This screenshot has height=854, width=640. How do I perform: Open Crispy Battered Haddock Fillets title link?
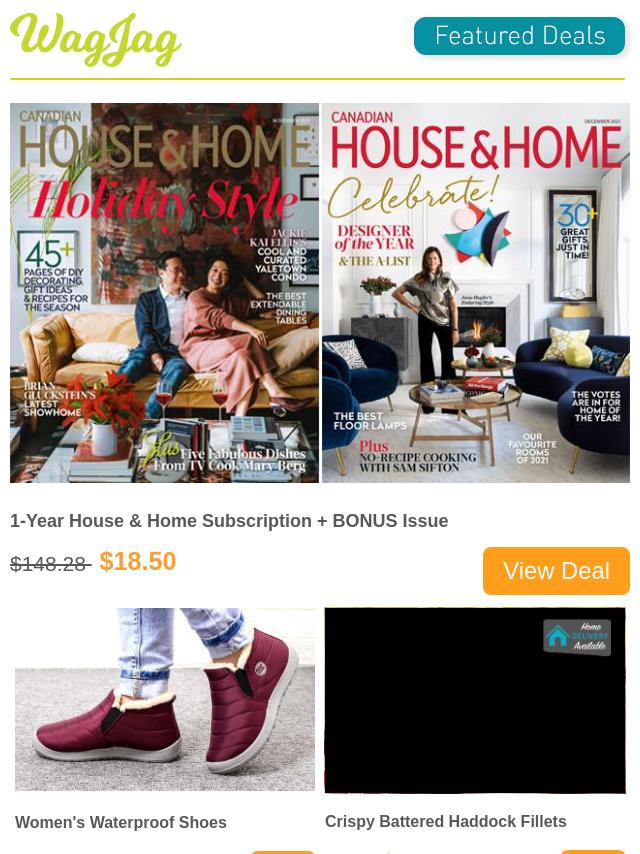pos(445,821)
